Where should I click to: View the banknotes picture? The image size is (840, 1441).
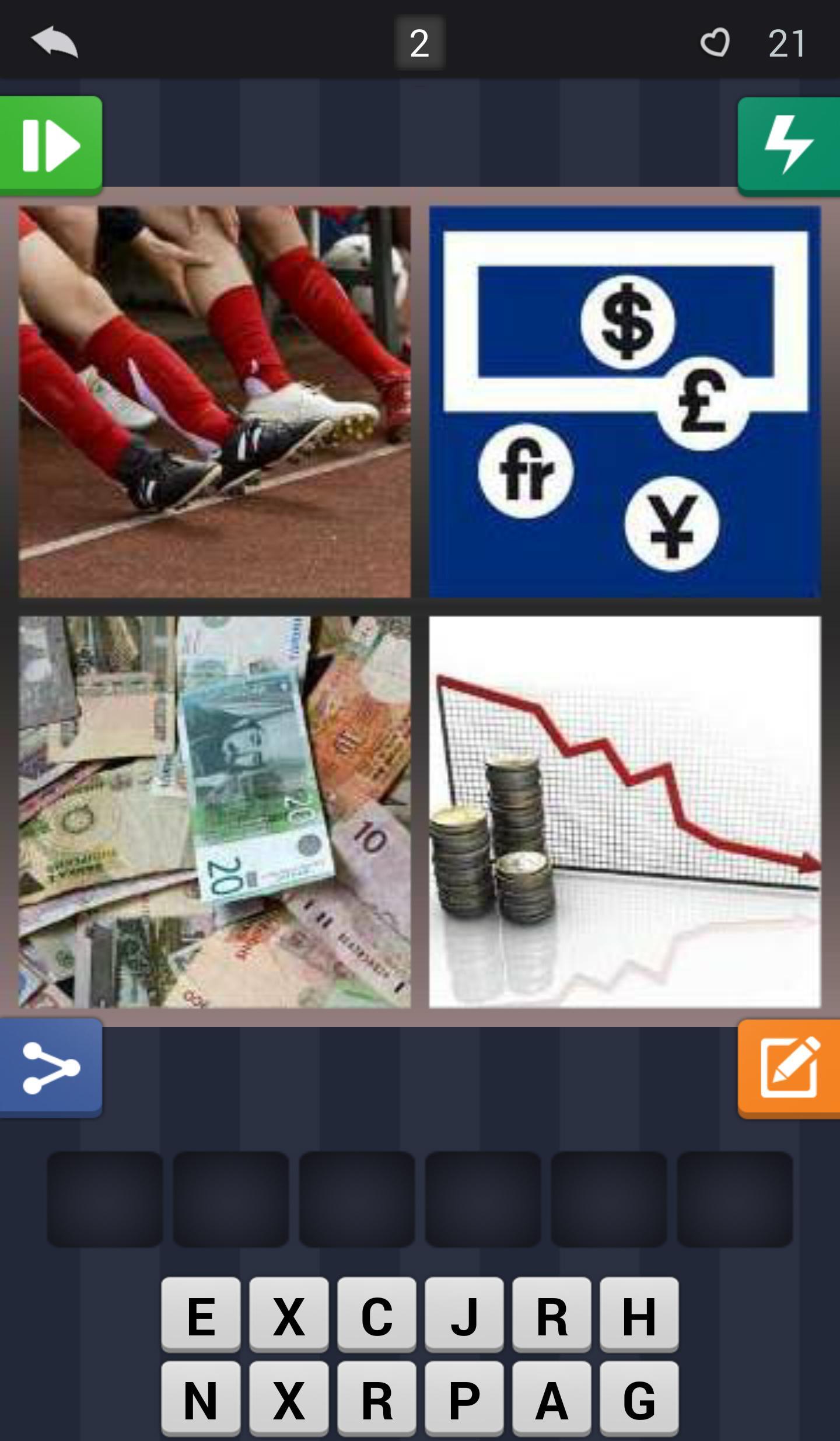tap(215, 812)
